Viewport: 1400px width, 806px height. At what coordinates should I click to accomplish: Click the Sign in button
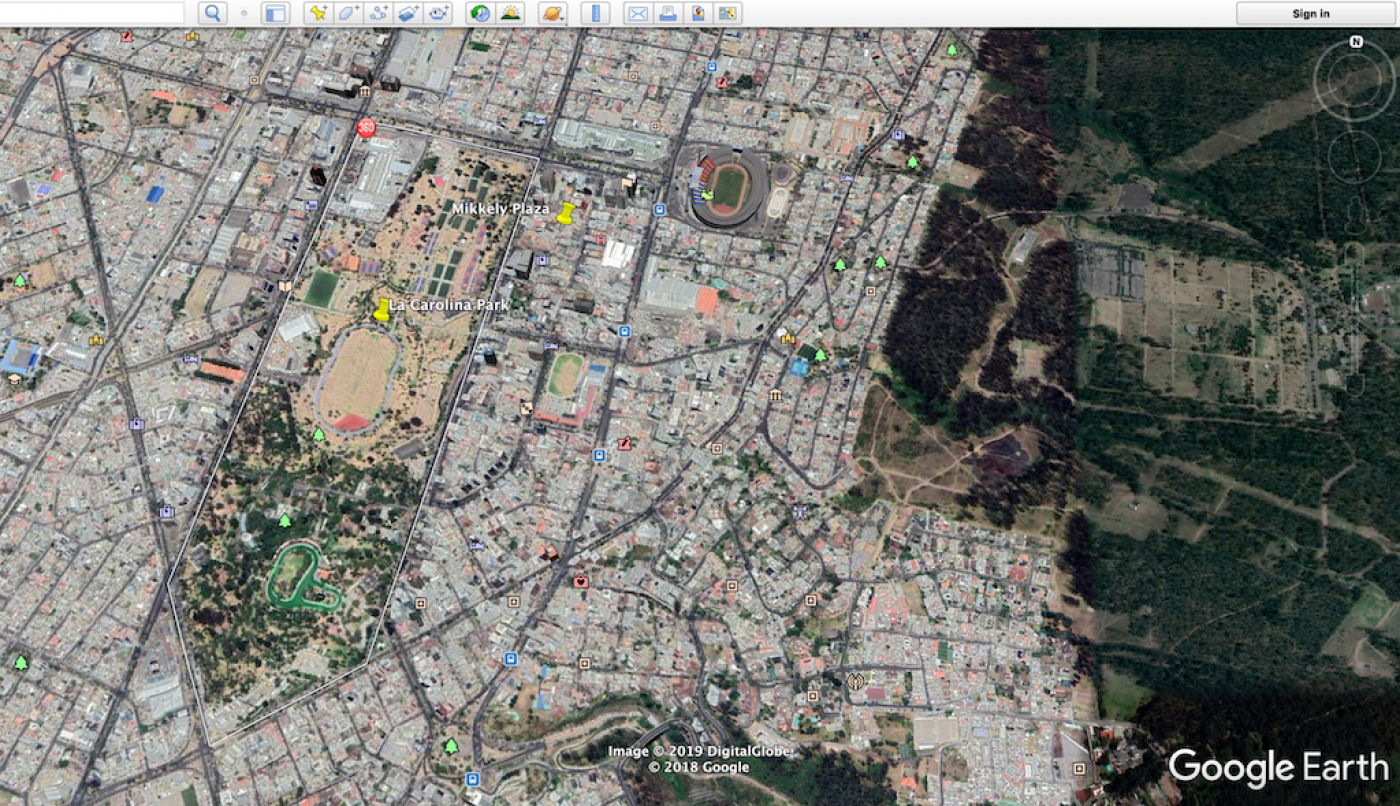click(1310, 13)
